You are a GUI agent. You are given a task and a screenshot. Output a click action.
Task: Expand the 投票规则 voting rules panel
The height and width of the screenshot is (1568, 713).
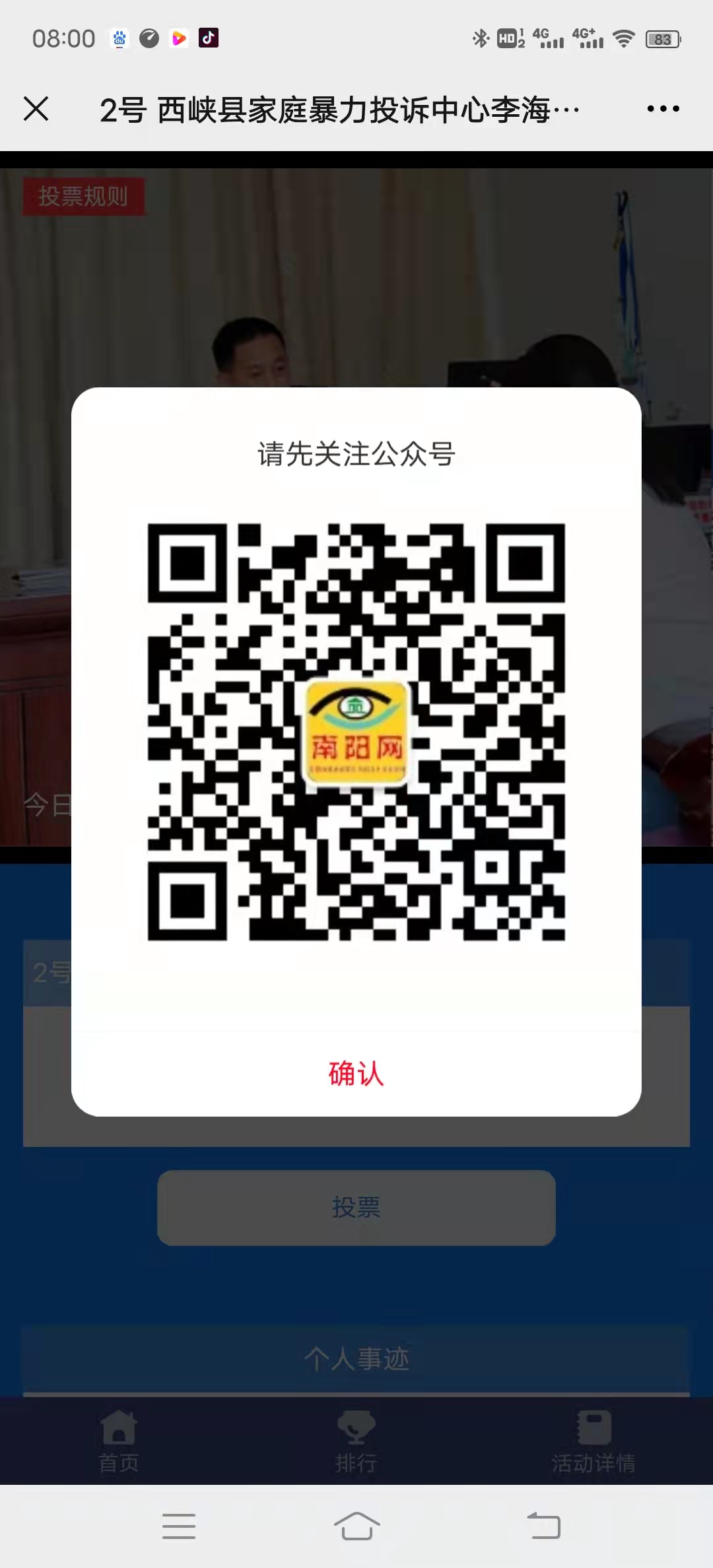pyautogui.click(x=83, y=196)
